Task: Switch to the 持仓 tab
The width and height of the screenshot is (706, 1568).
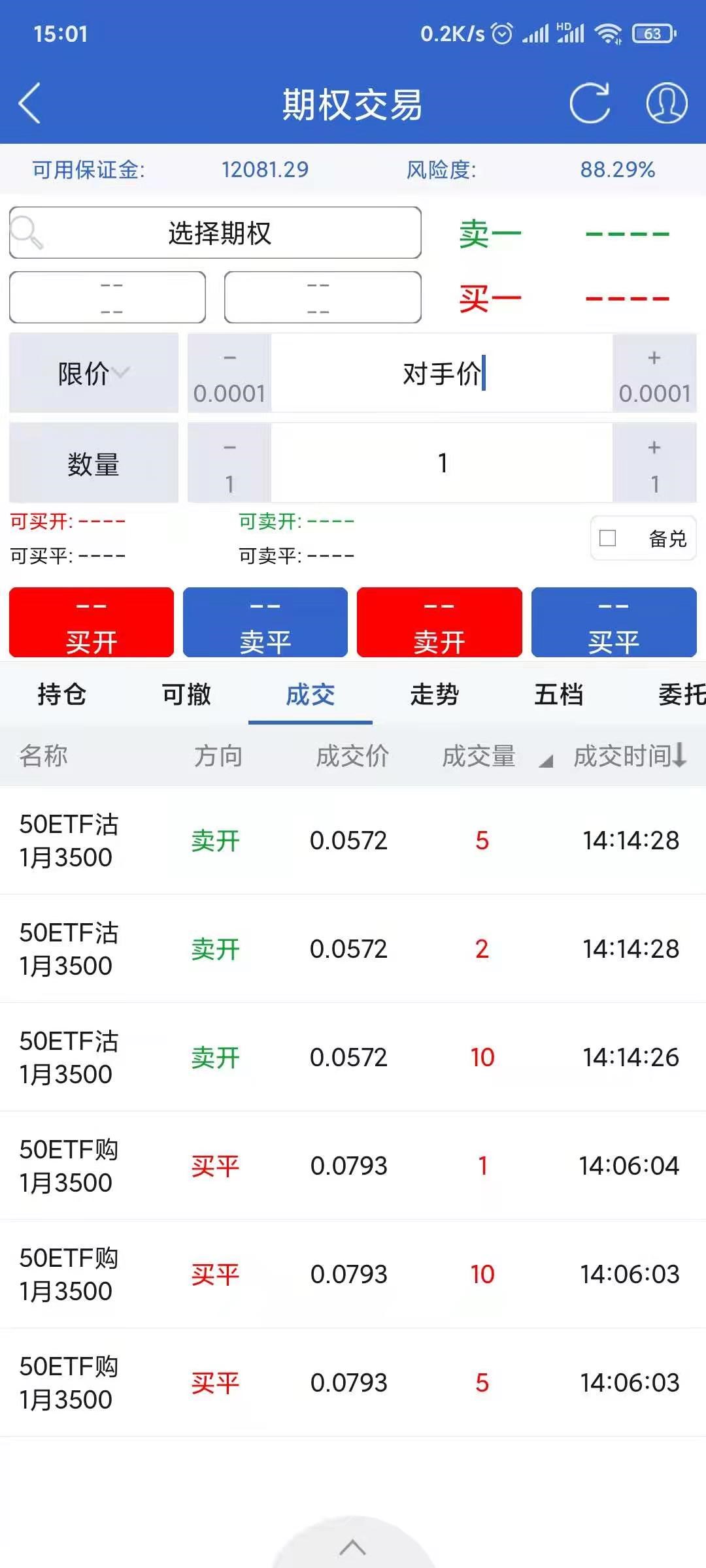Action: coord(61,695)
